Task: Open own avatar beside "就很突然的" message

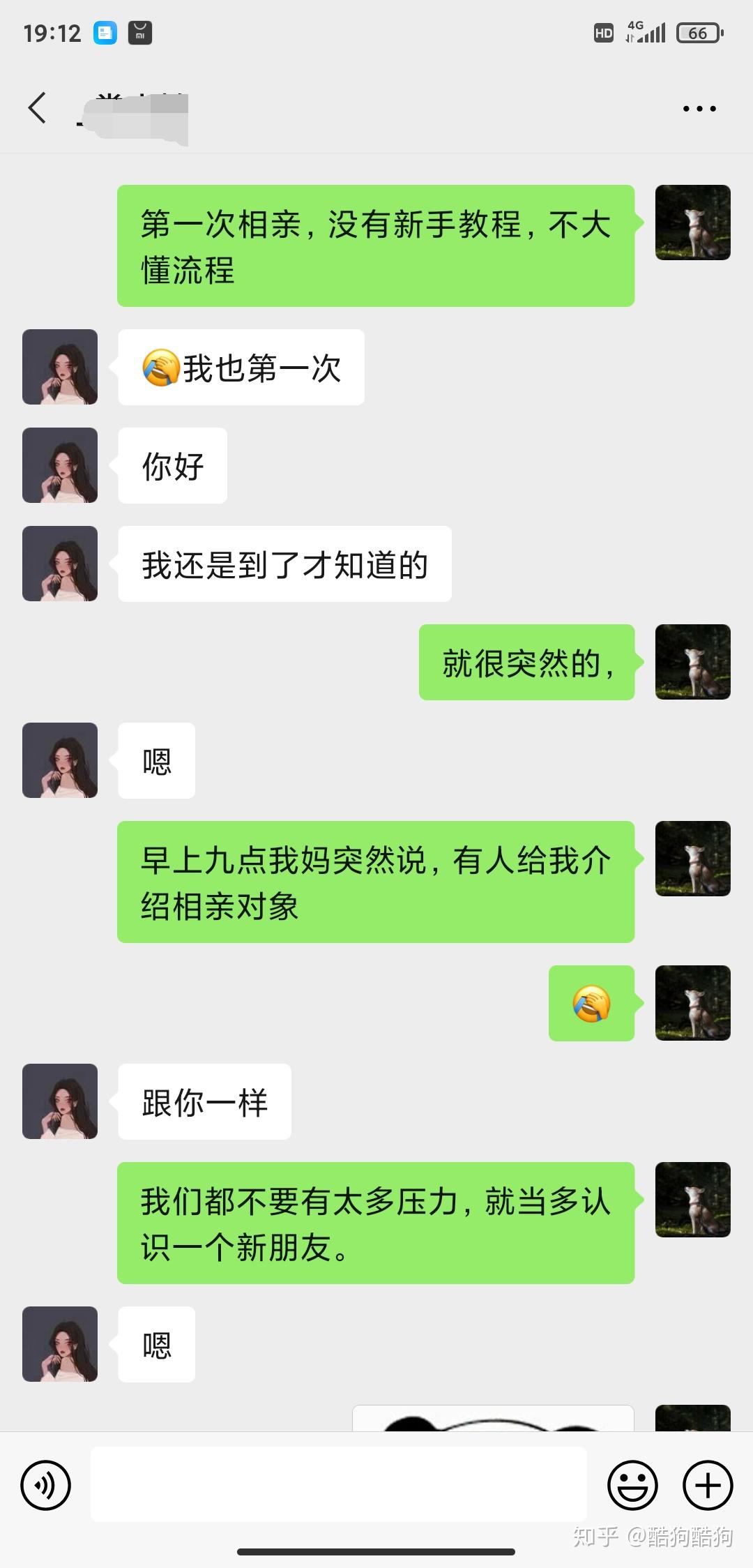Action: (693, 662)
